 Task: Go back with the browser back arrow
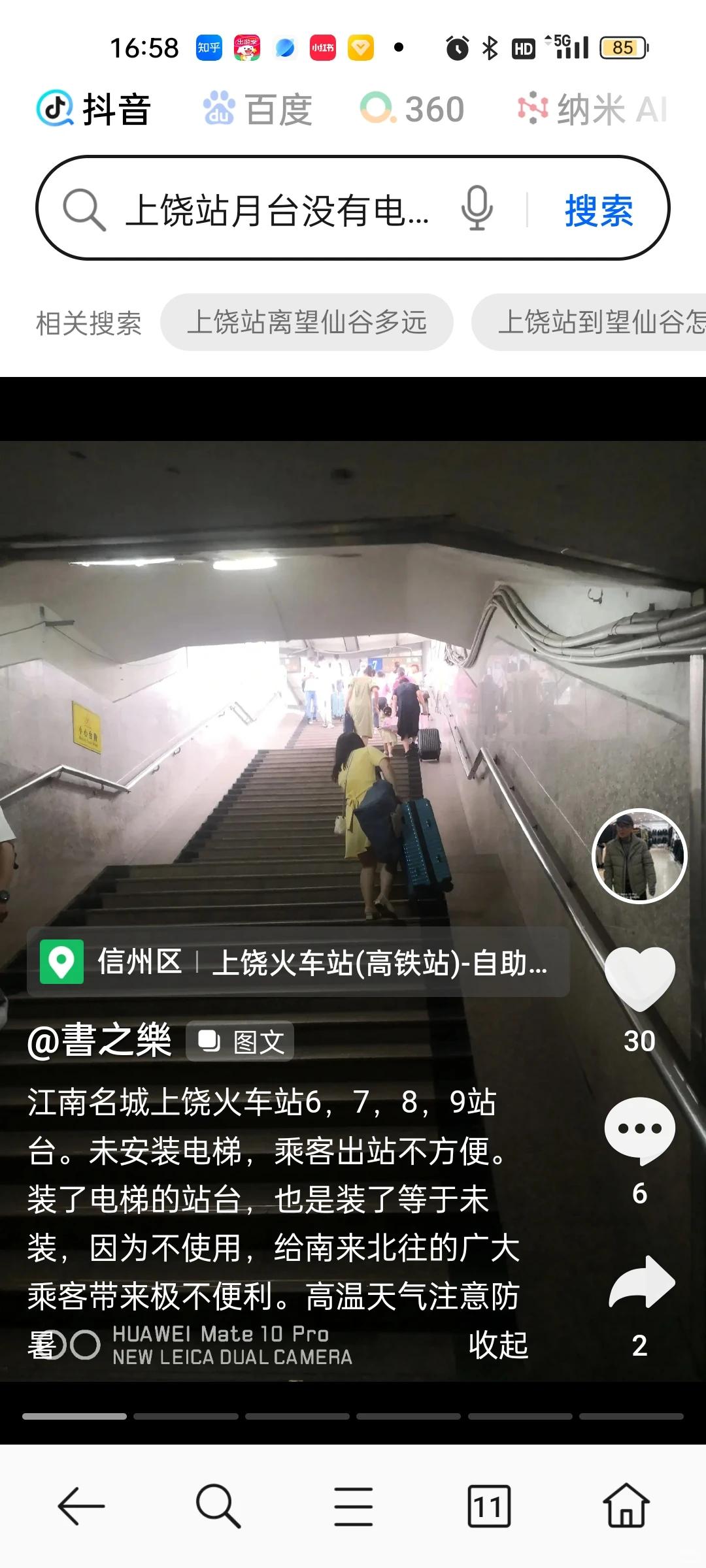pyautogui.click(x=81, y=1505)
